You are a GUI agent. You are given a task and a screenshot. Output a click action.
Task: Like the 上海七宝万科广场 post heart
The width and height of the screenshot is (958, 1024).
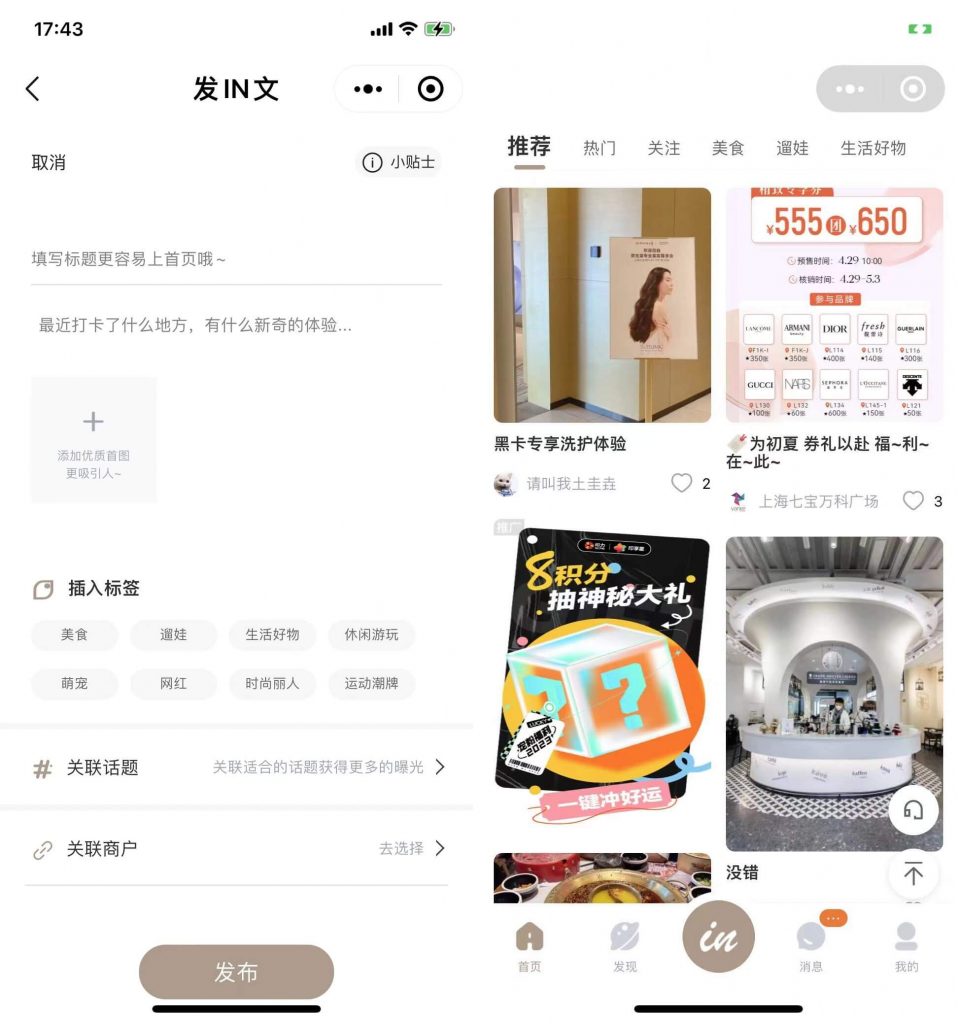[x=913, y=501]
